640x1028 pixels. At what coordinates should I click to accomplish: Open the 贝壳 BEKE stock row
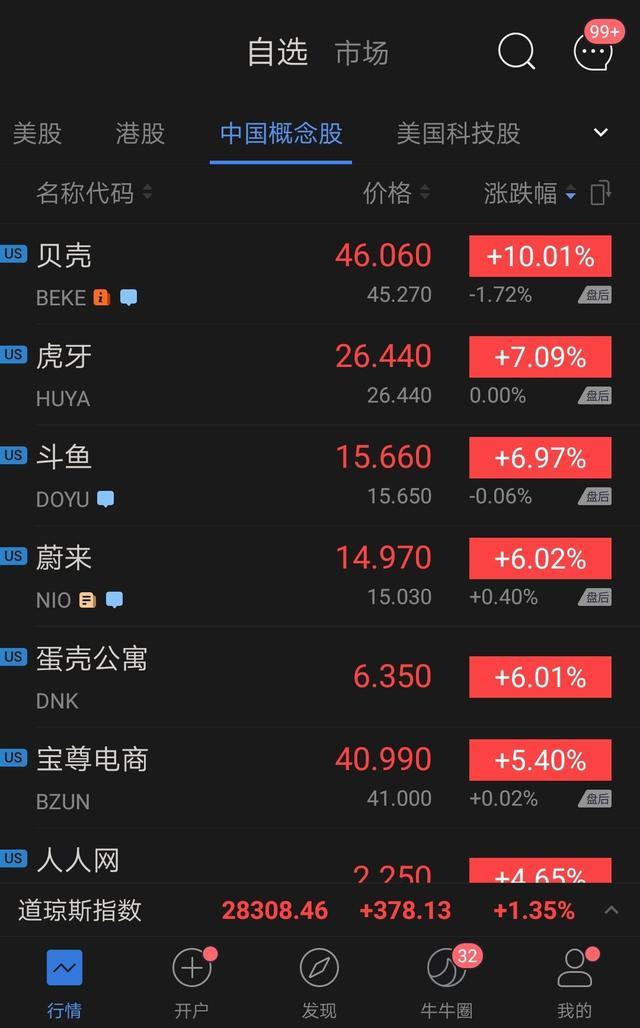click(x=320, y=274)
